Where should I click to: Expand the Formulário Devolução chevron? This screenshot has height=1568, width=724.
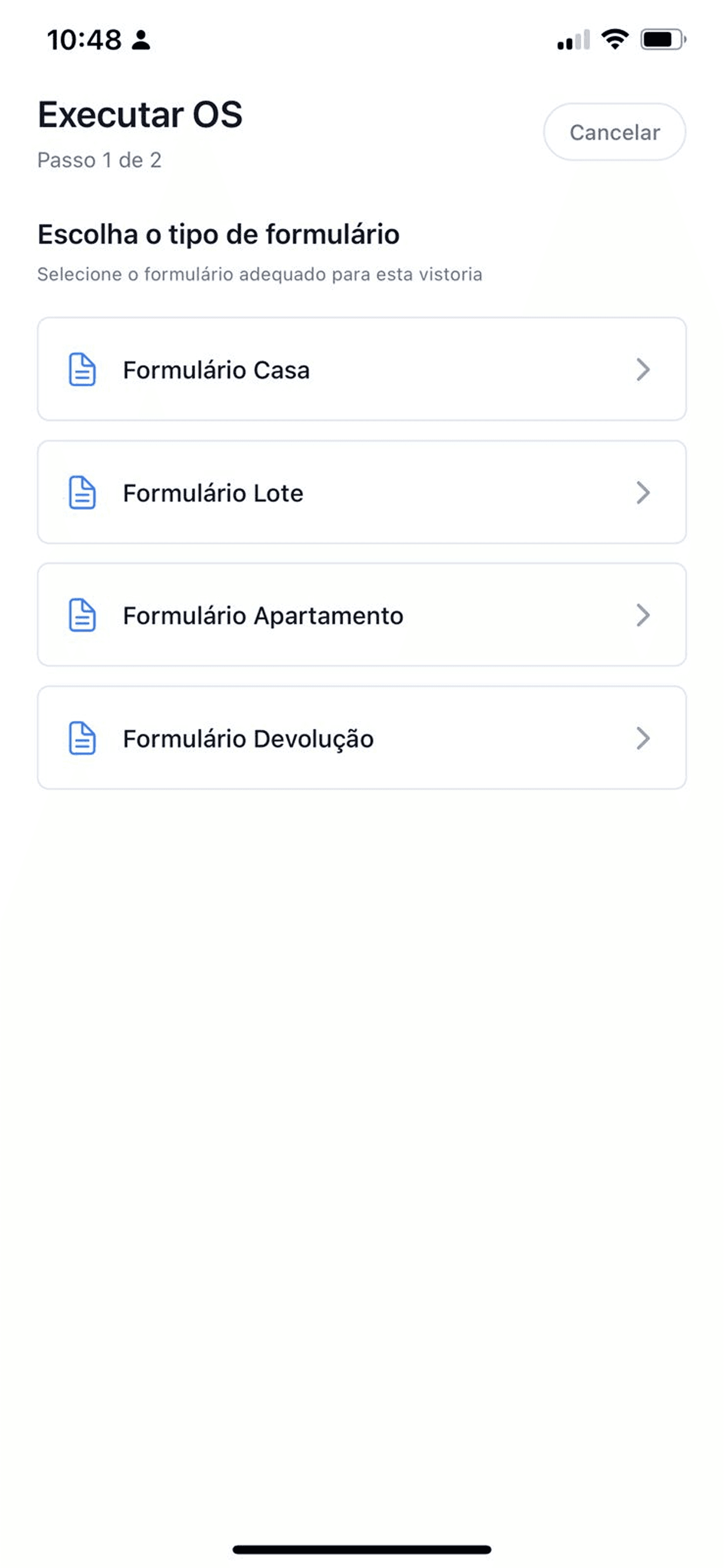[643, 740]
